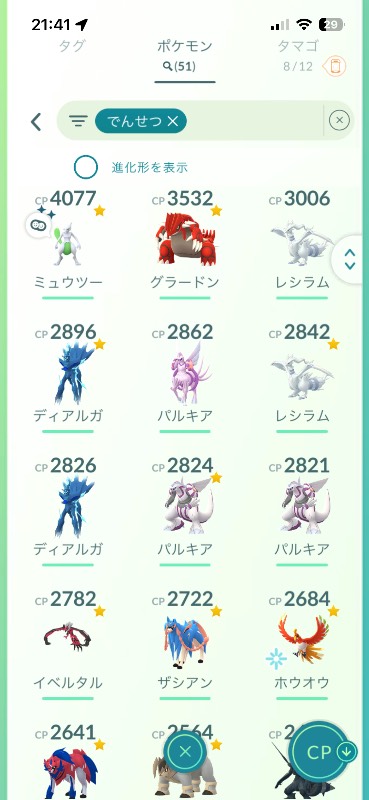The image size is (369, 800).
Task: Switch to the タマゴ tab
Action: coord(298,46)
